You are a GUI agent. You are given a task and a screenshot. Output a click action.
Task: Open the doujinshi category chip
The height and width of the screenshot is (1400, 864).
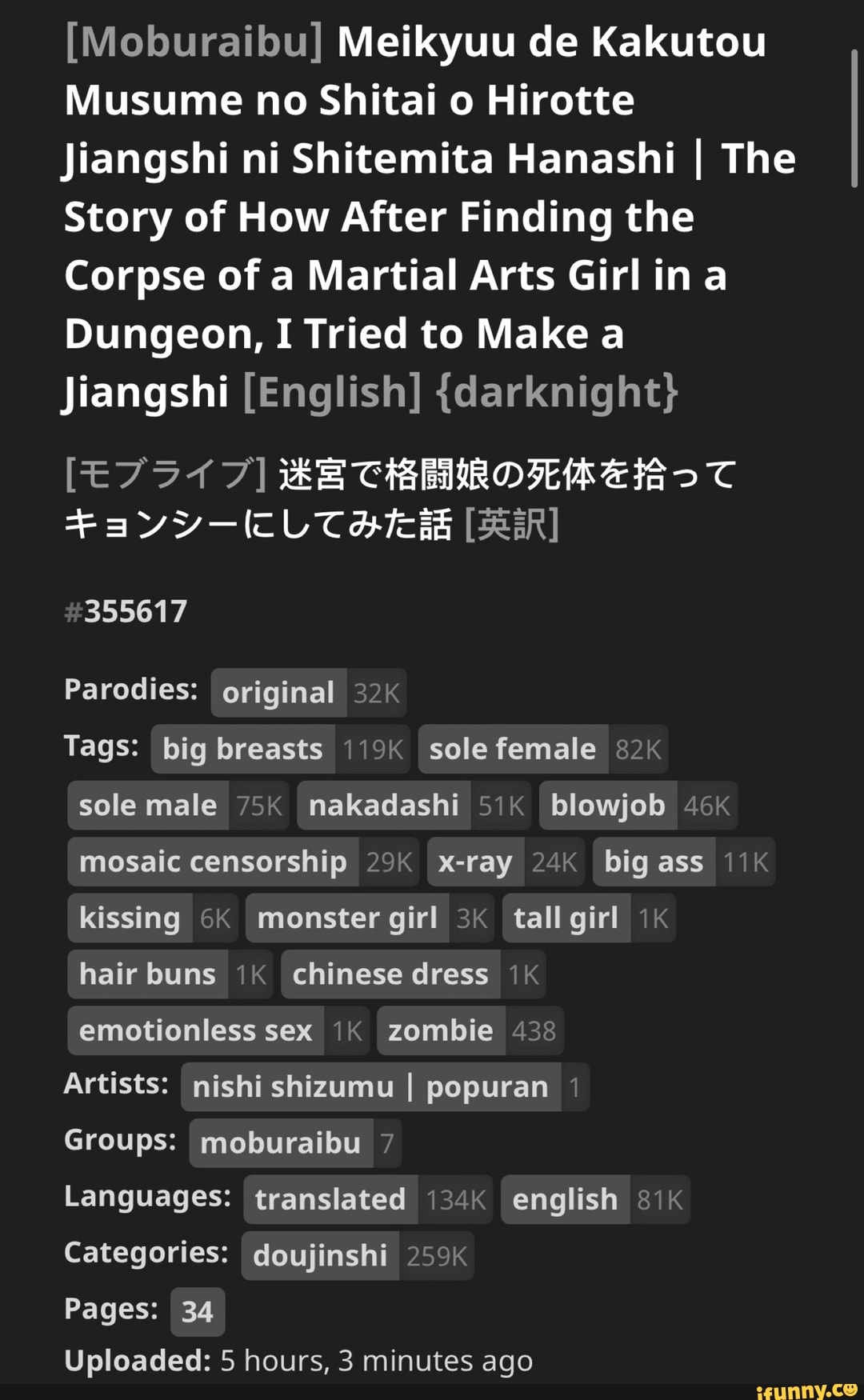[x=320, y=1256]
